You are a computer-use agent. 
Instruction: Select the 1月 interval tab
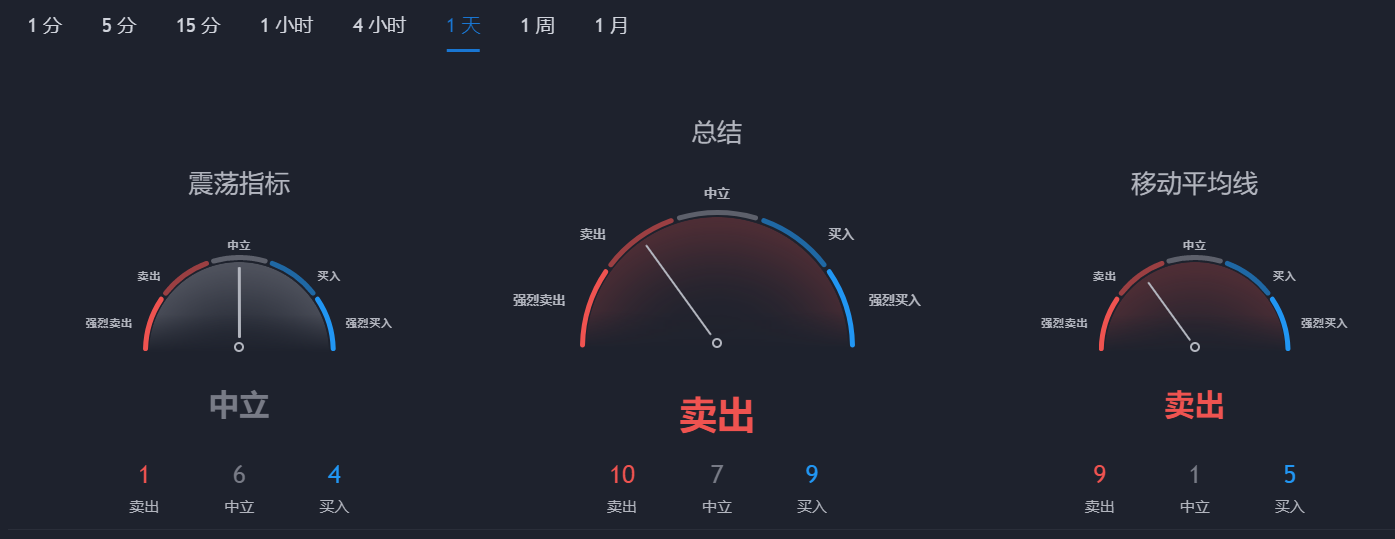coord(611,26)
